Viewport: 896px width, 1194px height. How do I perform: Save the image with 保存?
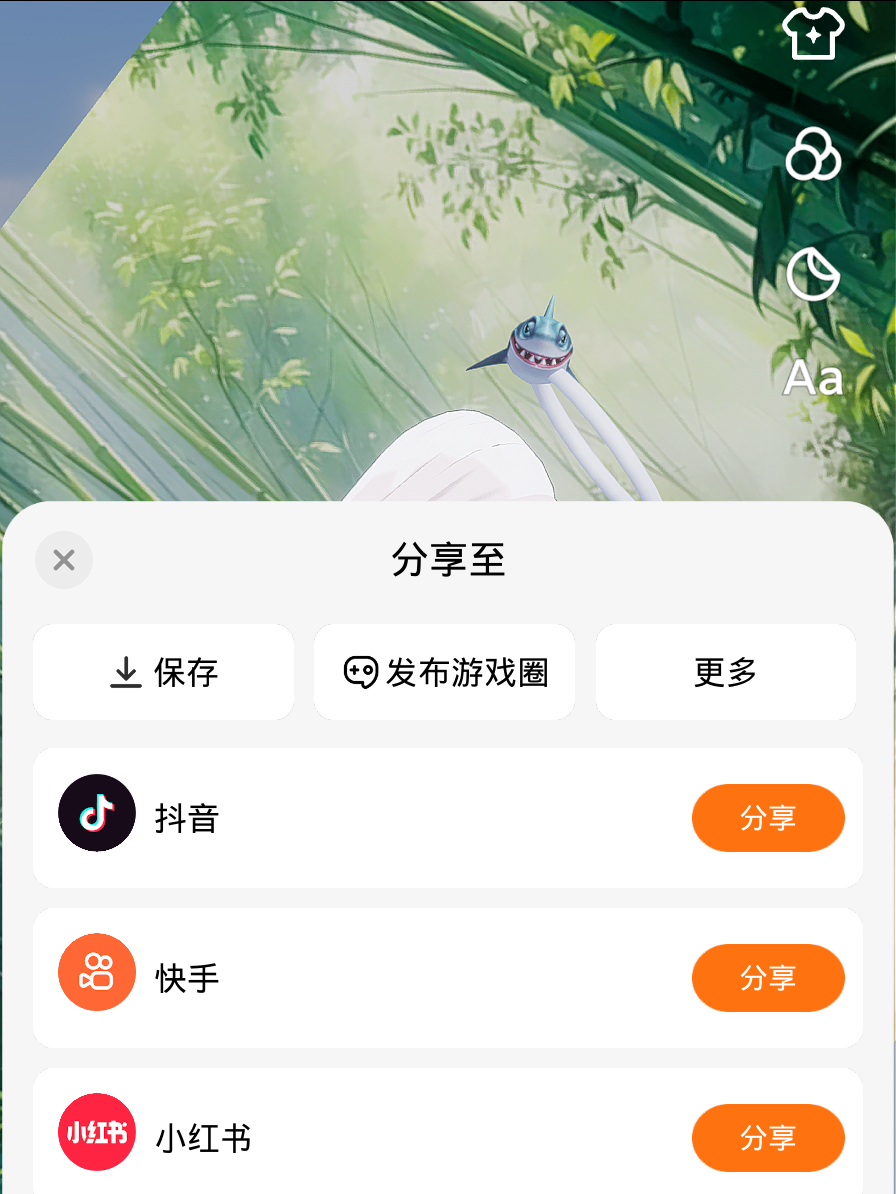coord(164,672)
